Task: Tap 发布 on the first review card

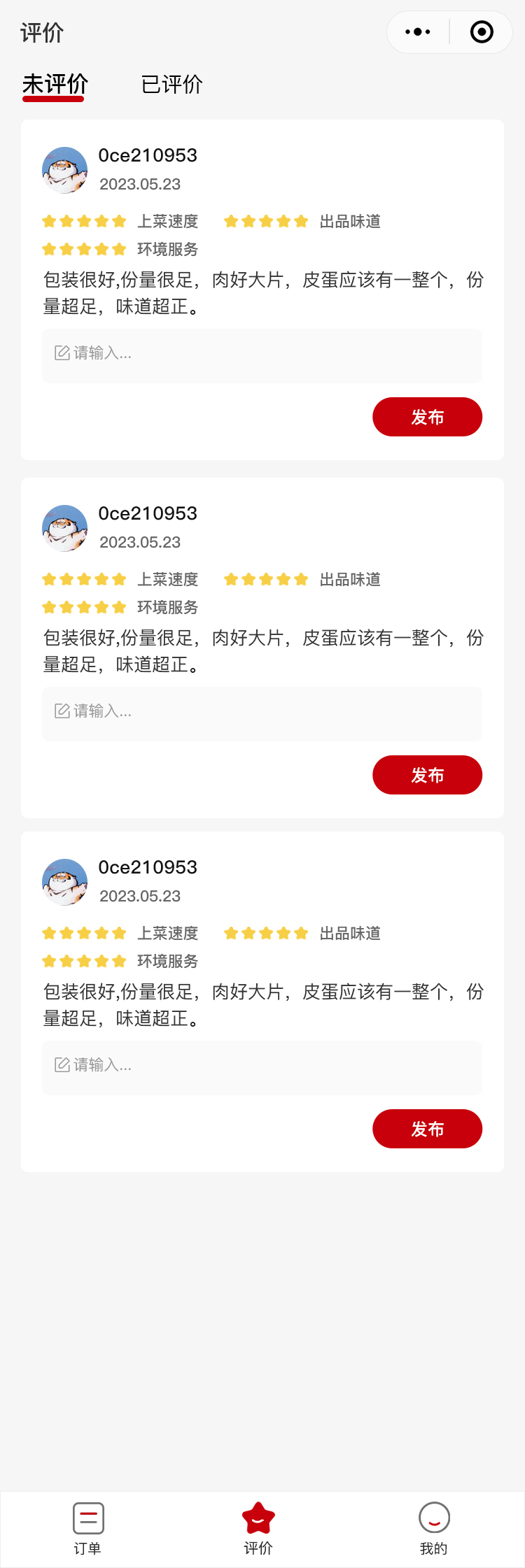Action: point(427,417)
